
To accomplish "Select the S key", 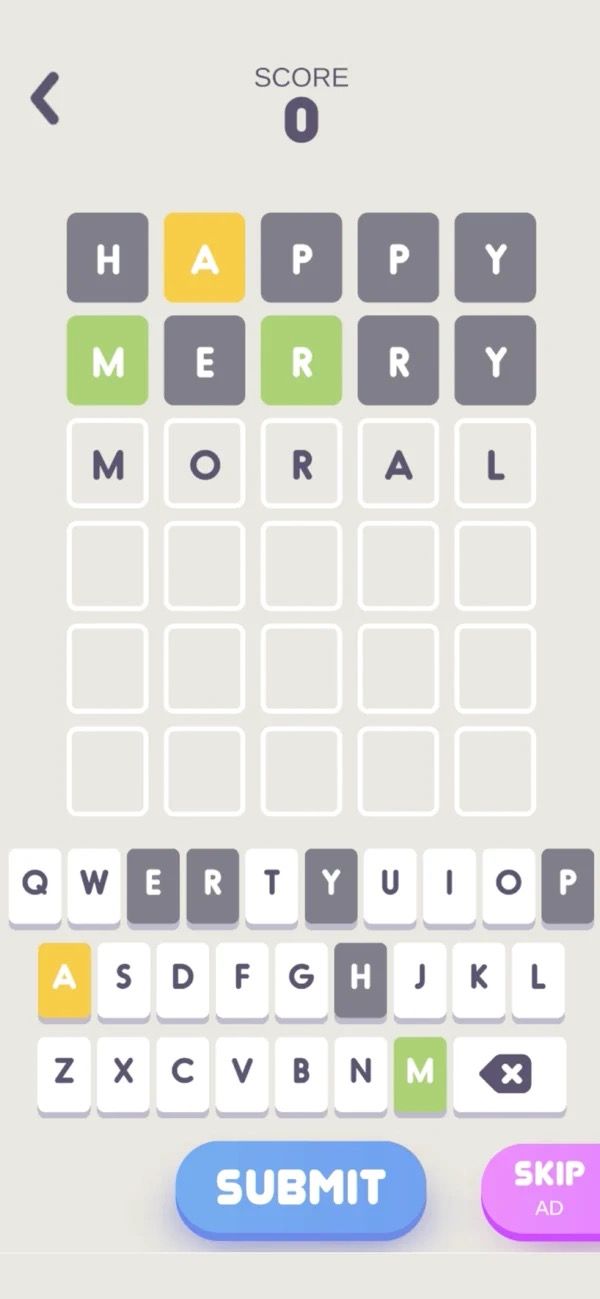I will [x=123, y=978].
